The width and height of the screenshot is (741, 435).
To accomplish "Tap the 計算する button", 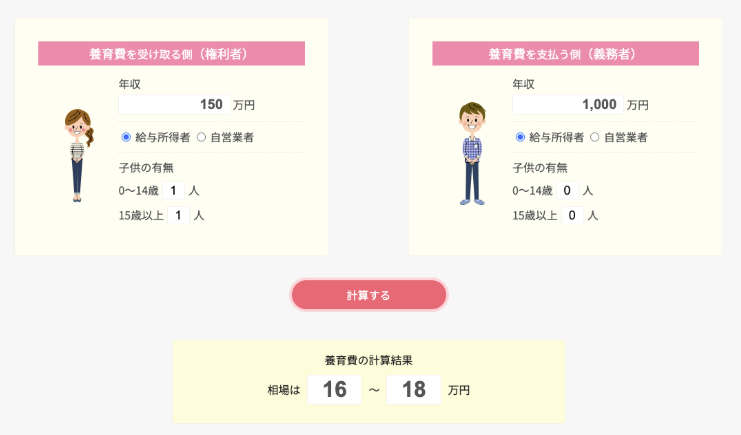I will [368, 295].
